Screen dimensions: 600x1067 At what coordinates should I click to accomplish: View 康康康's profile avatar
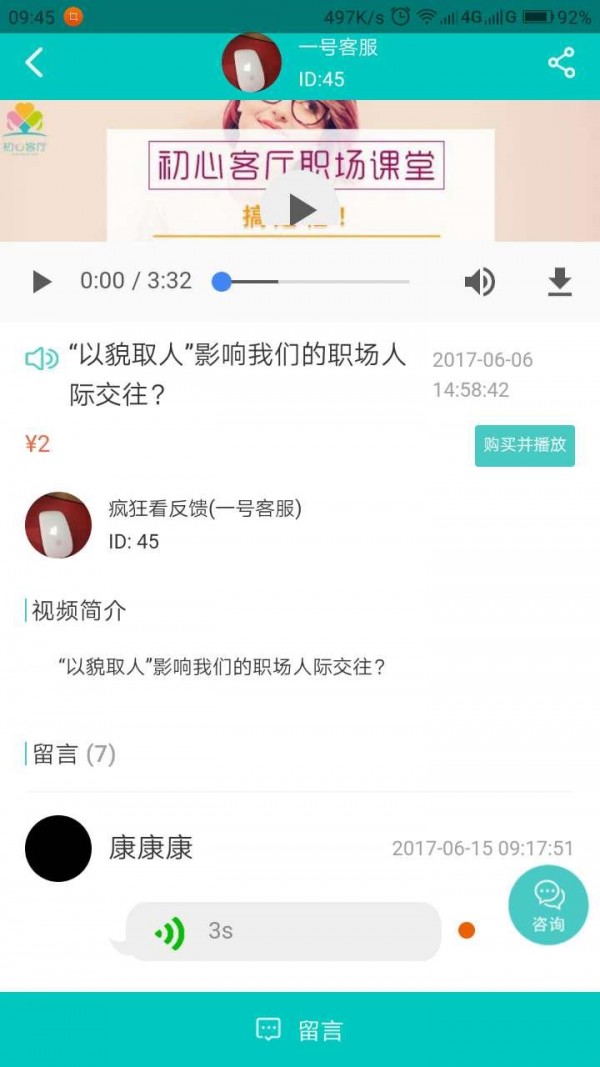58,848
